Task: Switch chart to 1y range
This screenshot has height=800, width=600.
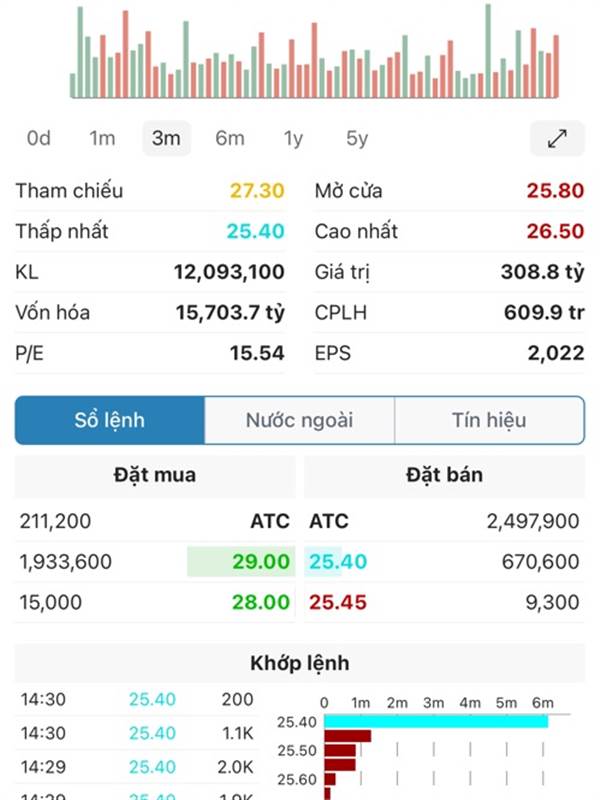Action: click(293, 138)
